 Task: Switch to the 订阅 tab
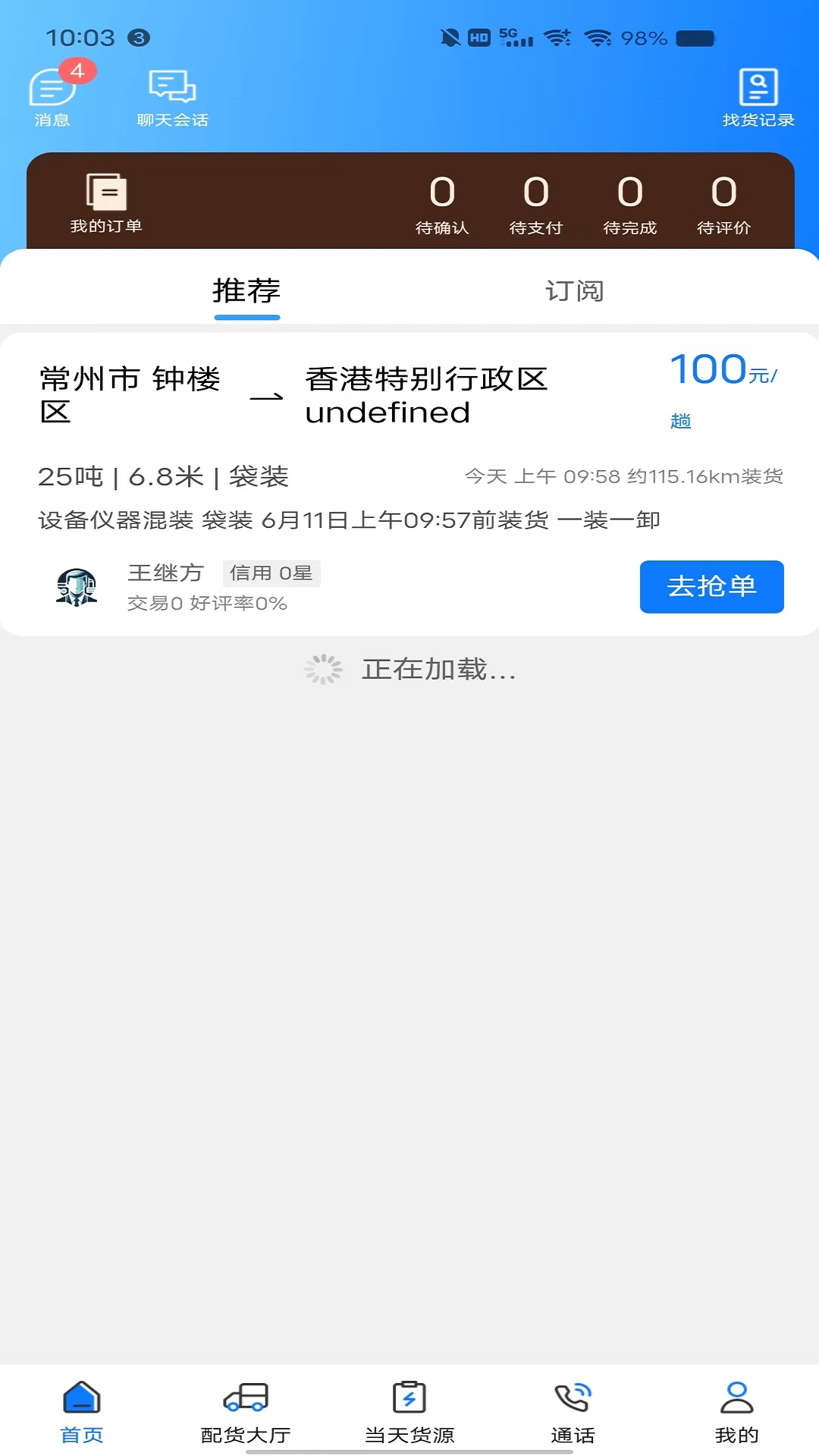click(x=574, y=291)
